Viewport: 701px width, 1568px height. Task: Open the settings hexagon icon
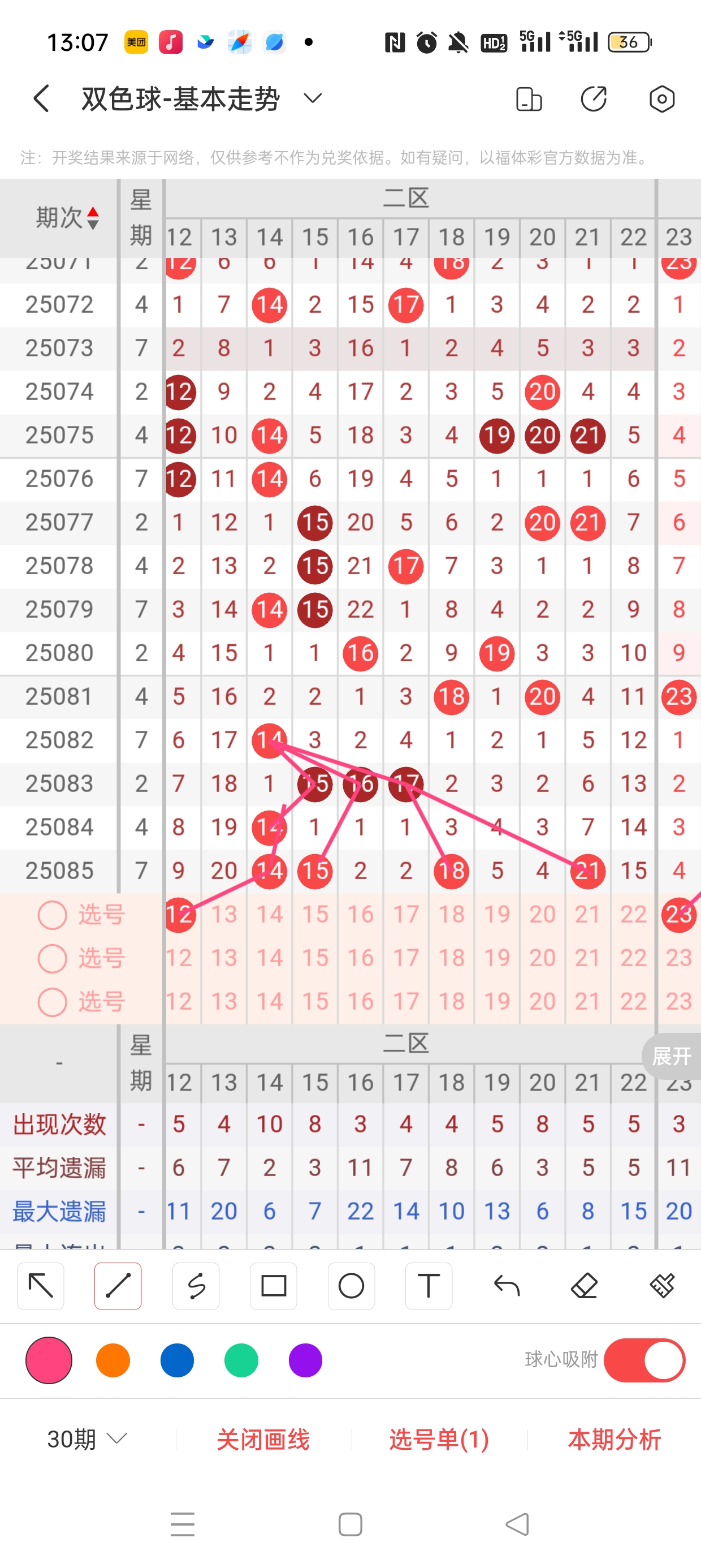click(x=661, y=99)
